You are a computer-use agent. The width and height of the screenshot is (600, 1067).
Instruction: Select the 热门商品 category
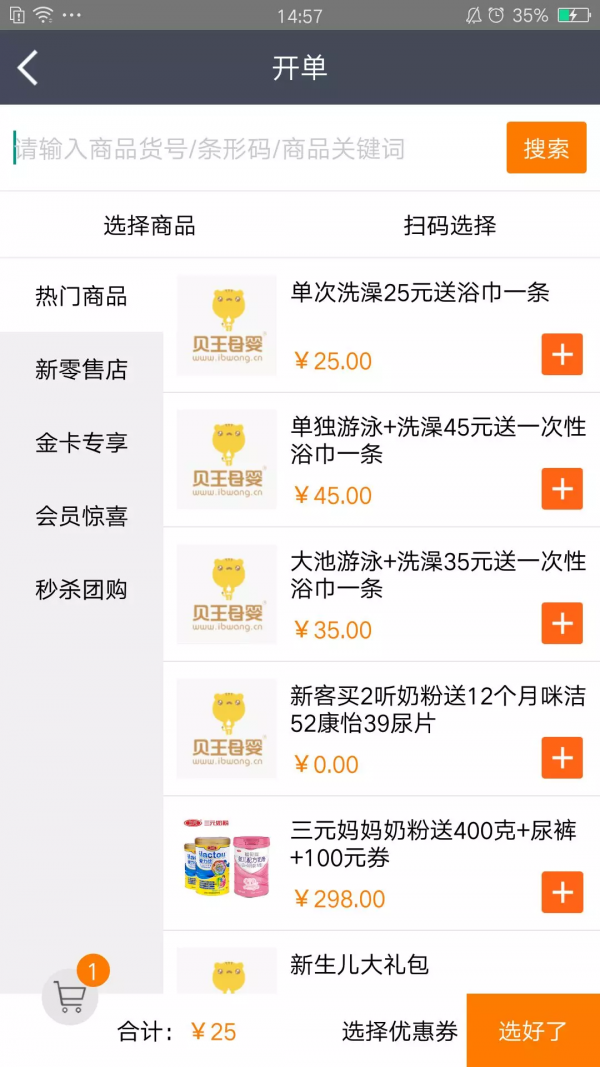coord(81,296)
